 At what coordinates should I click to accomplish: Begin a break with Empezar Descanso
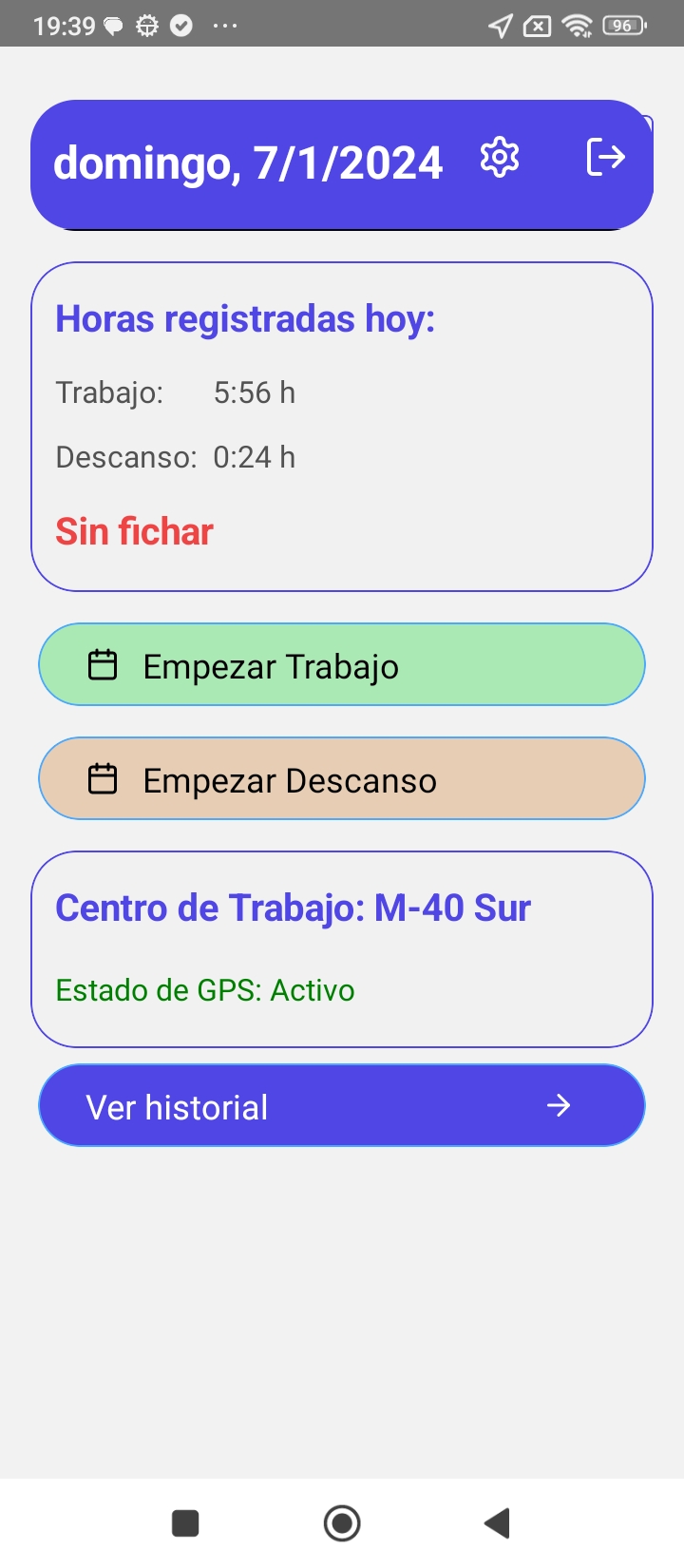point(342,778)
